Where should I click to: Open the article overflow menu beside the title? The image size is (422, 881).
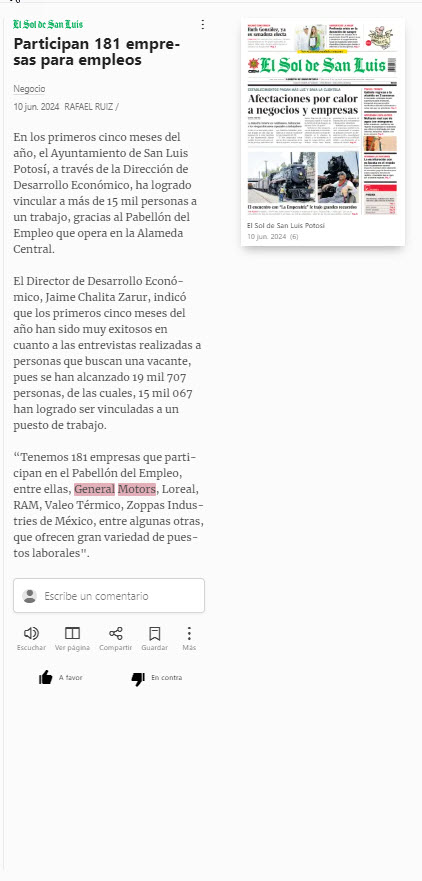(203, 25)
